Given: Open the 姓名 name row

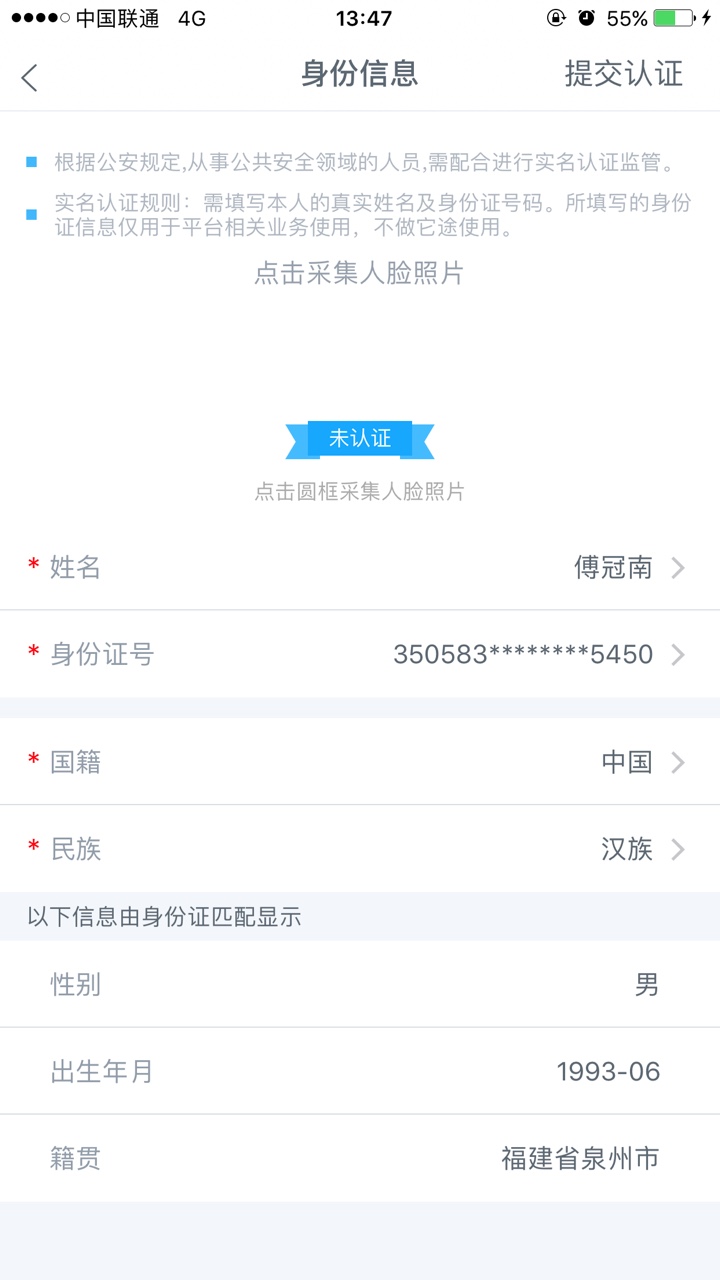Looking at the screenshot, I should click(360, 568).
